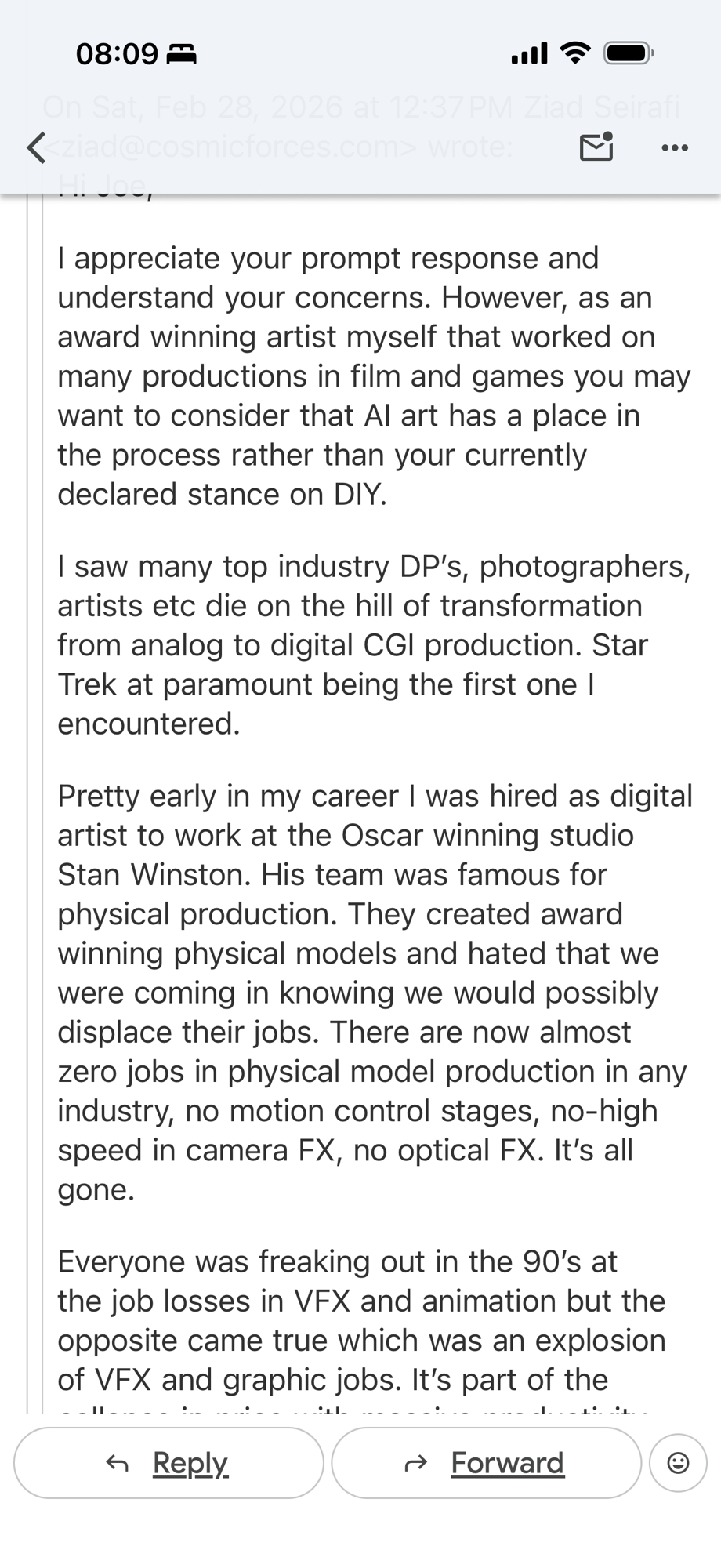Viewport: 721px width, 1568px height.
Task: Open the three-dot overflow menu
Action: pyautogui.click(x=675, y=147)
